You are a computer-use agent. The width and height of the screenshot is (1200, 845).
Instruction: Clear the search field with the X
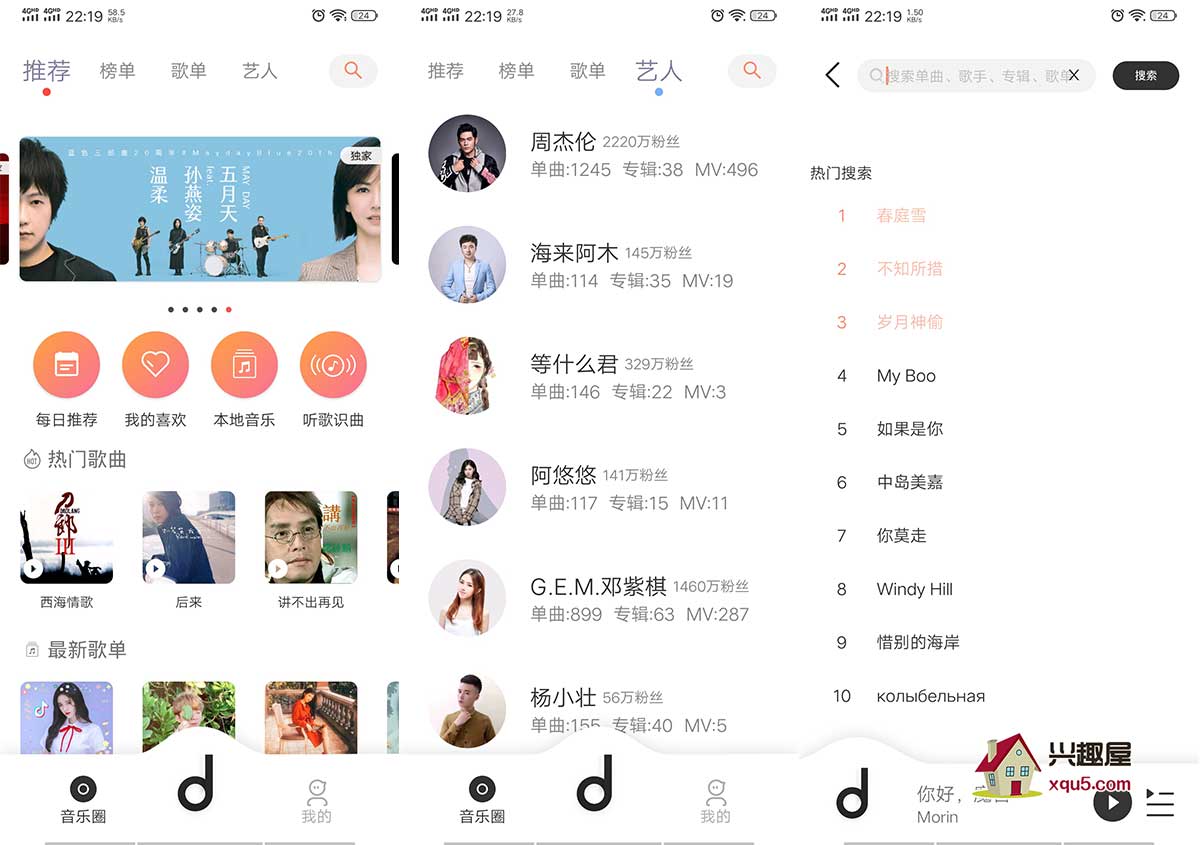[x=1073, y=75]
